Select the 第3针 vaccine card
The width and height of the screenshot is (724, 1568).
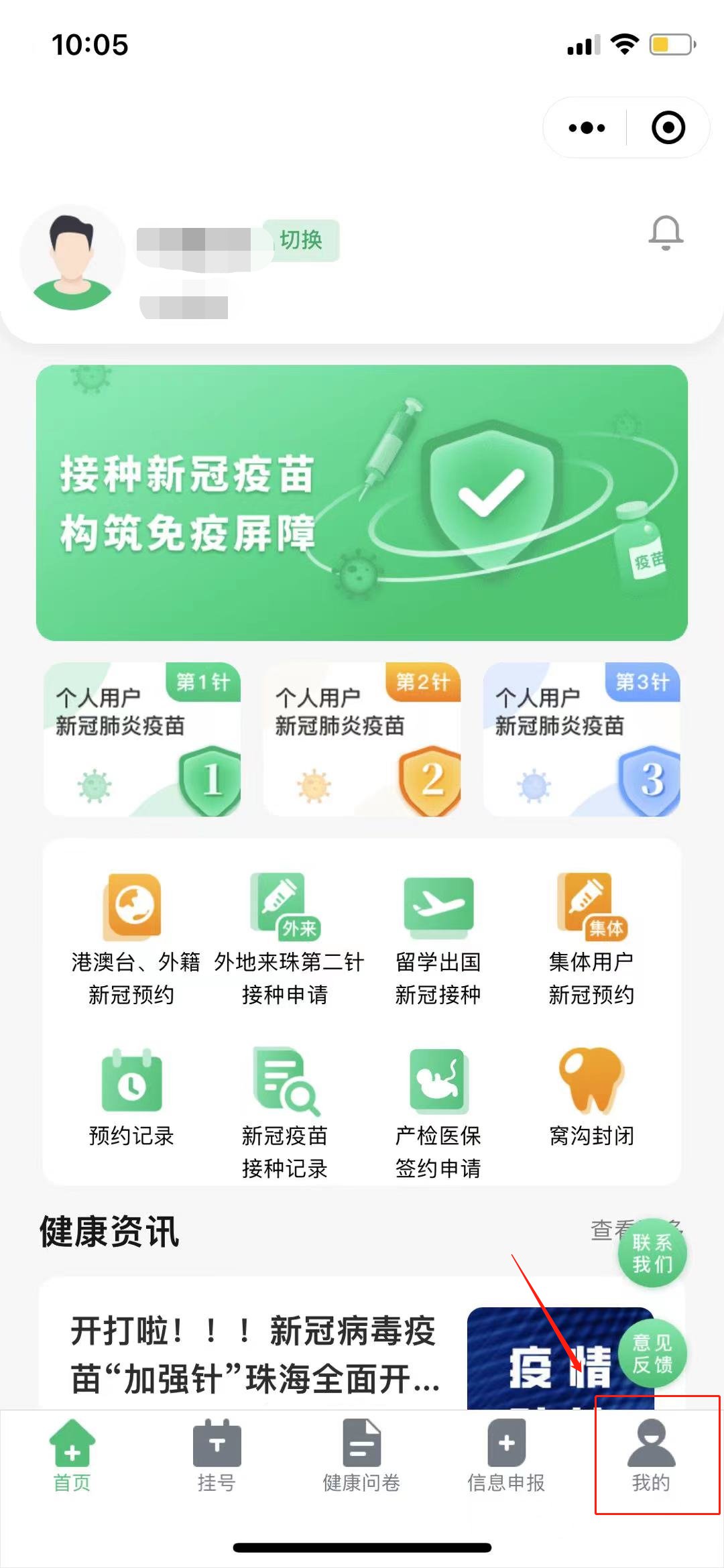click(x=582, y=739)
